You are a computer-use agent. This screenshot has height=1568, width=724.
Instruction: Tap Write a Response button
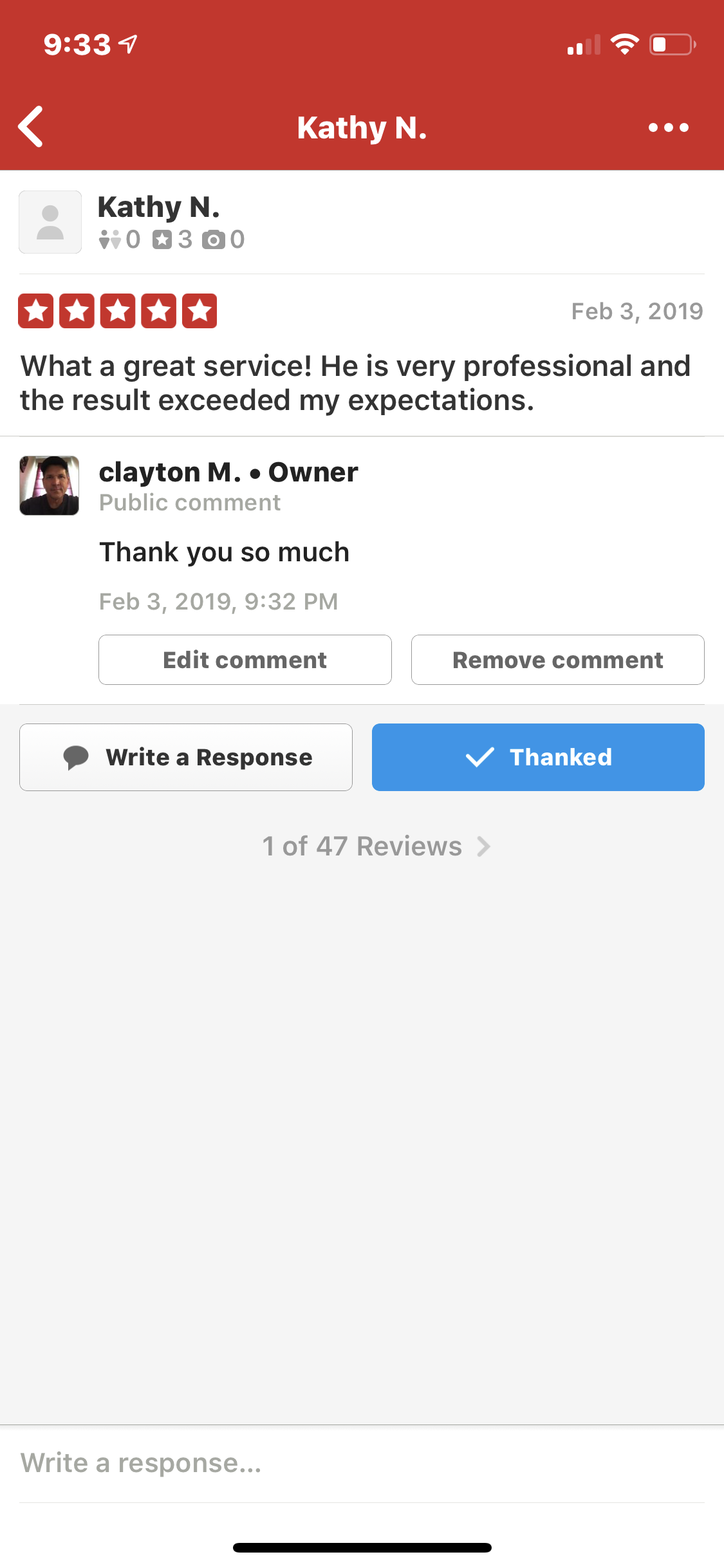point(186,757)
